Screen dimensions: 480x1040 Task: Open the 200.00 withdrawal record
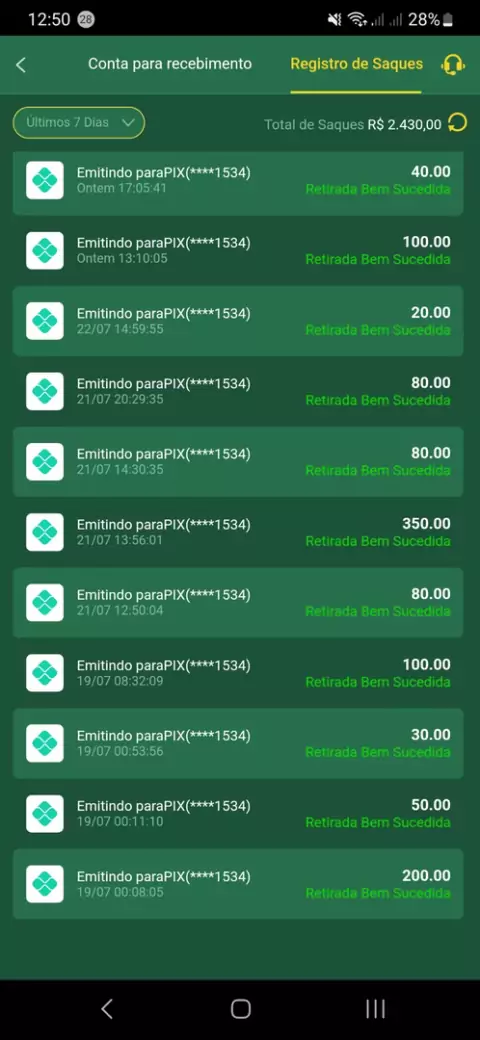[x=238, y=883]
